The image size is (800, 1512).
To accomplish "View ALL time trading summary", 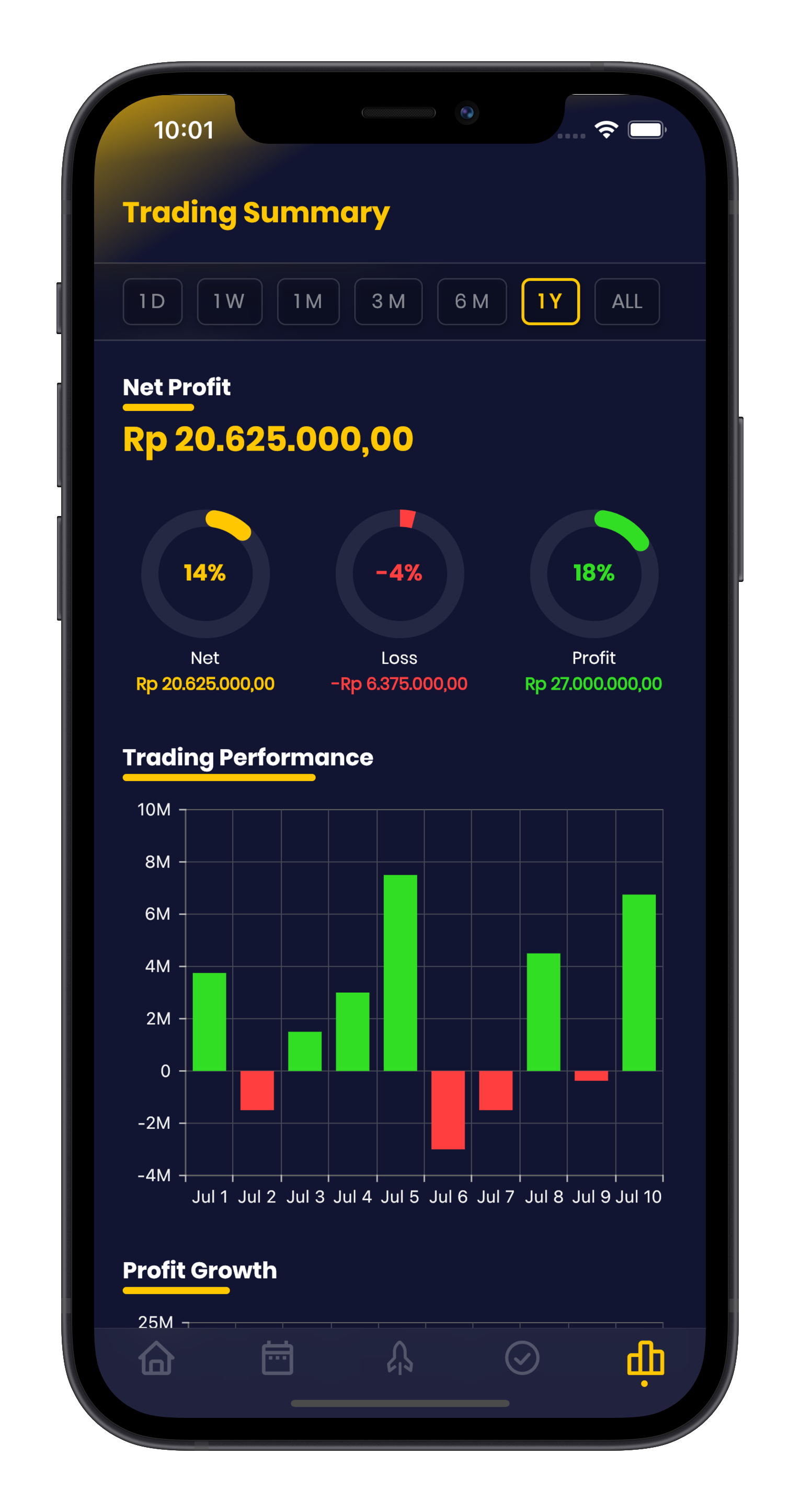I will (x=626, y=301).
